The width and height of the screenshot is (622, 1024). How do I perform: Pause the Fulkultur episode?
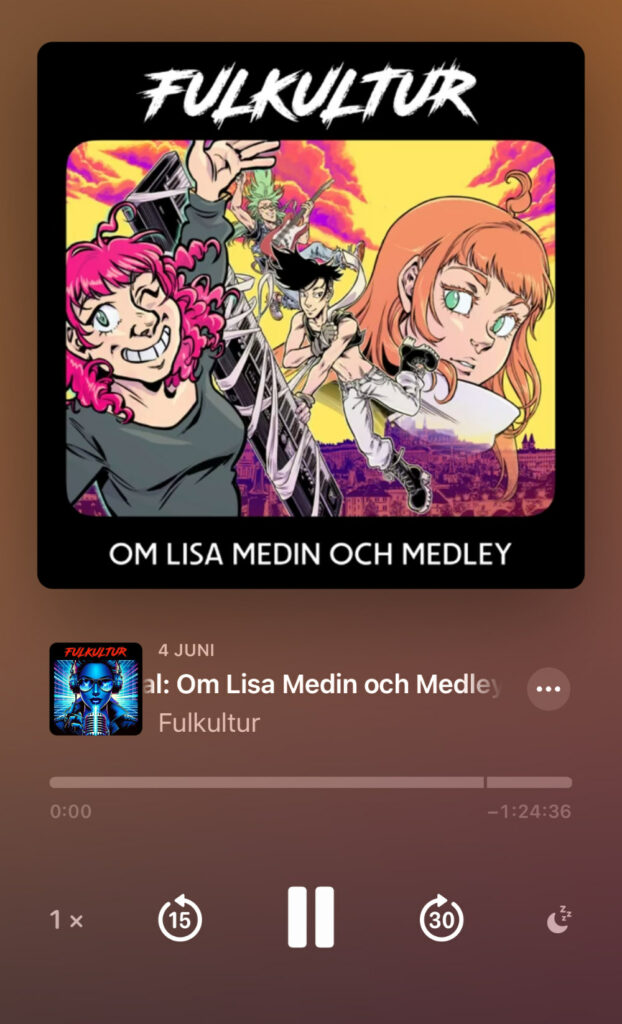pos(311,917)
